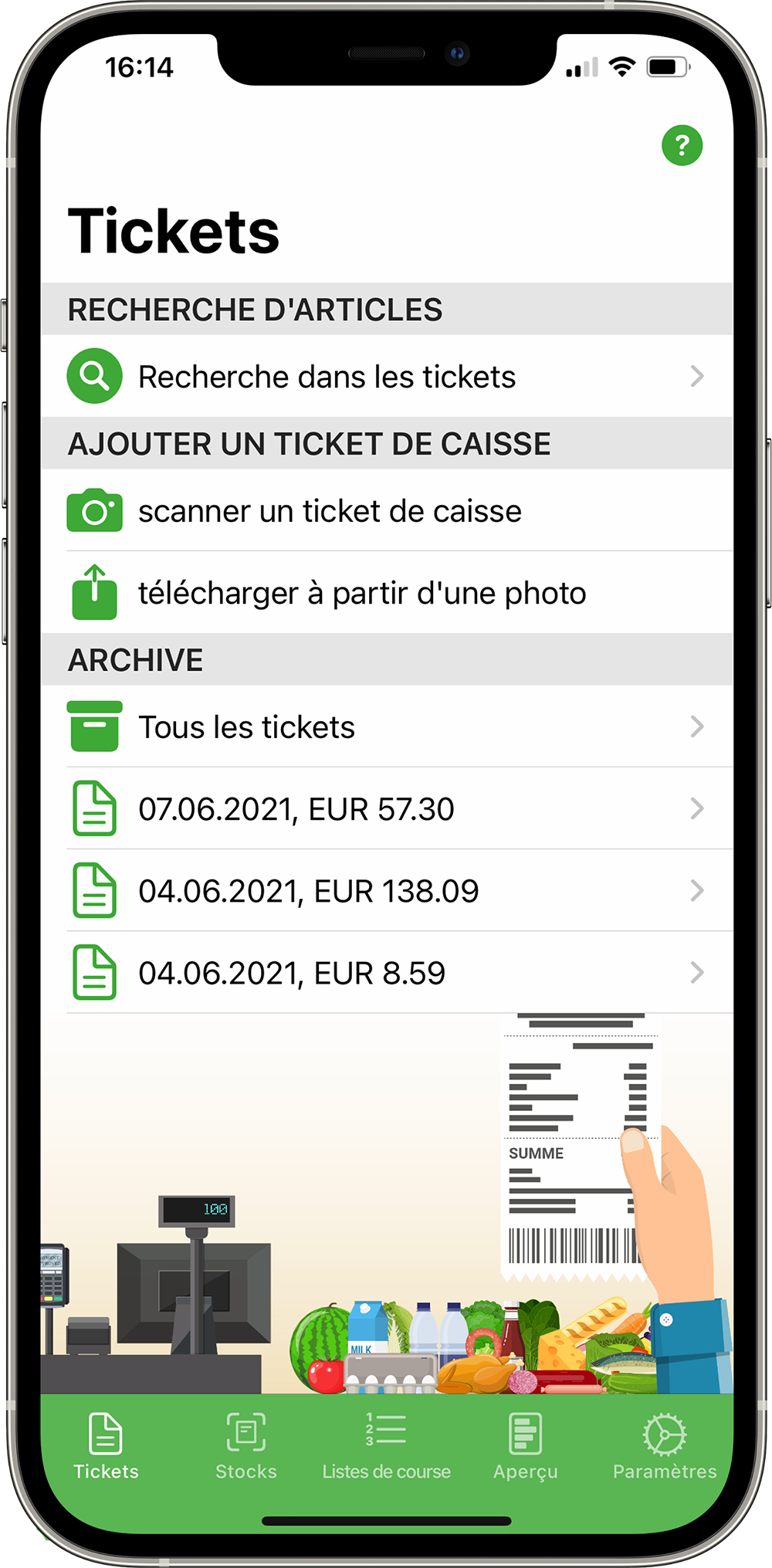The image size is (772, 1568).
Task: Open the 07.06.2021 ticket of EUR 57.30
Action: 386,809
